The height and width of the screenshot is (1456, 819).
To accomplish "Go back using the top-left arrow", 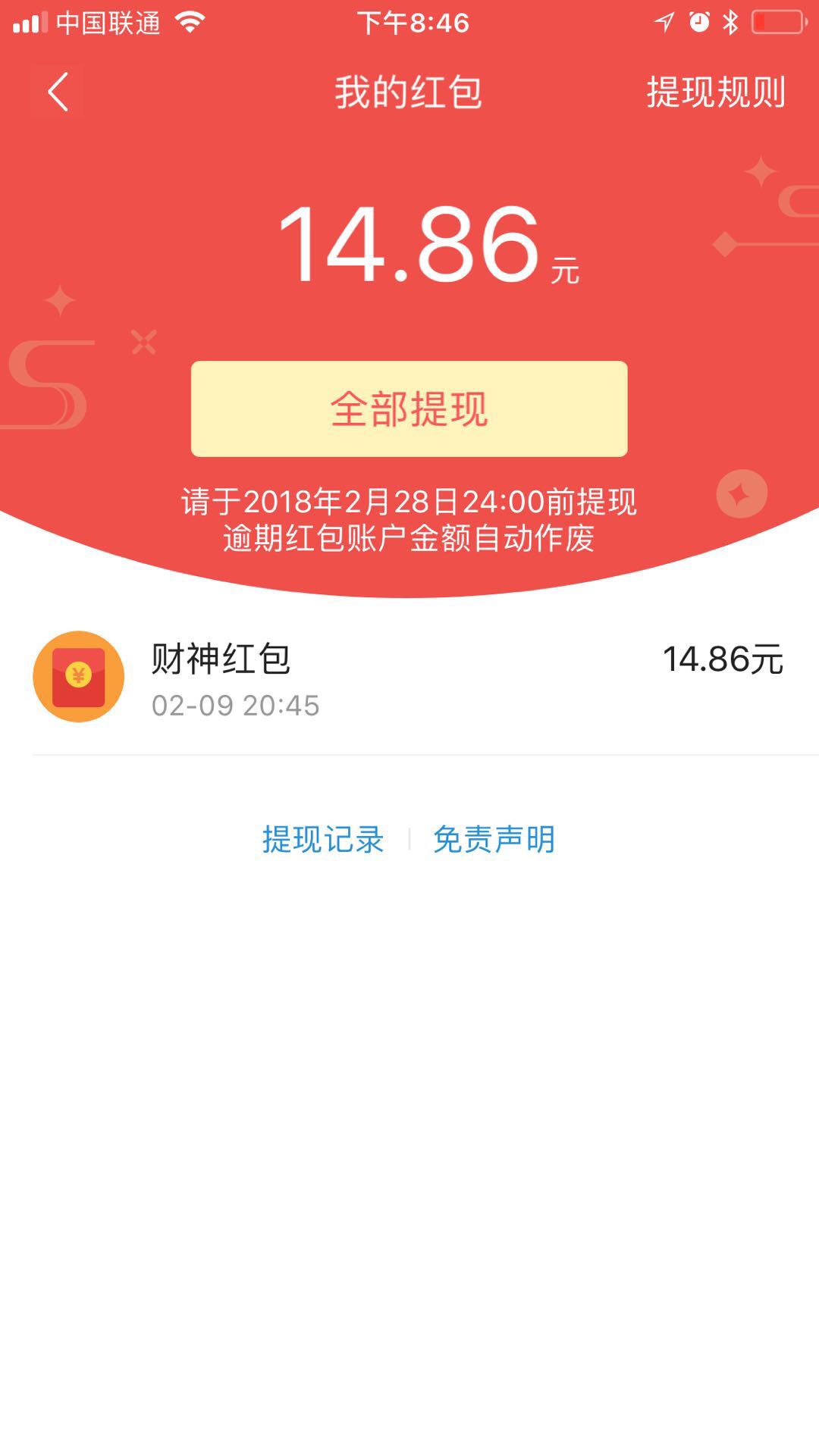I will tap(58, 92).
